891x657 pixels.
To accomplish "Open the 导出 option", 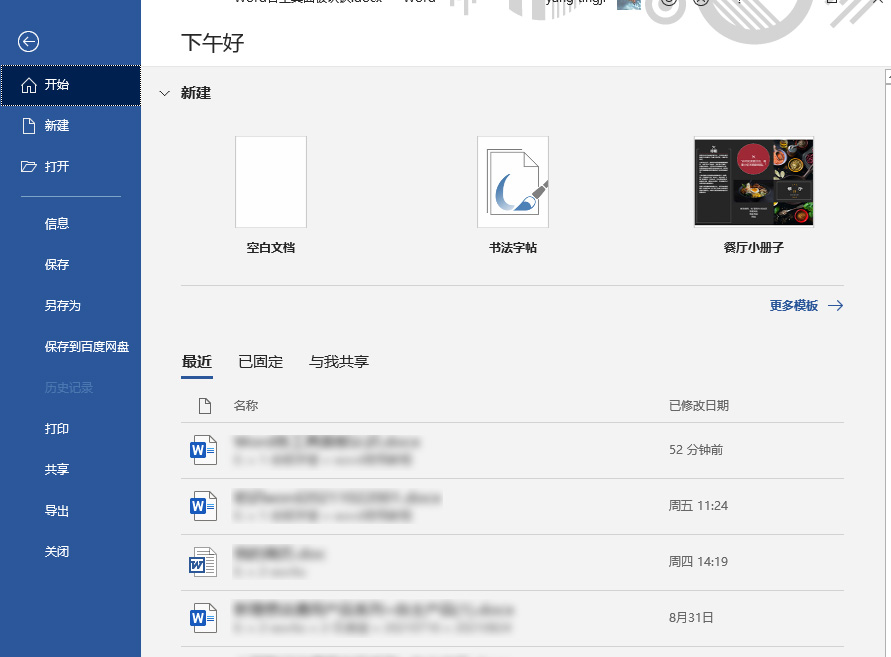I will click(57, 511).
